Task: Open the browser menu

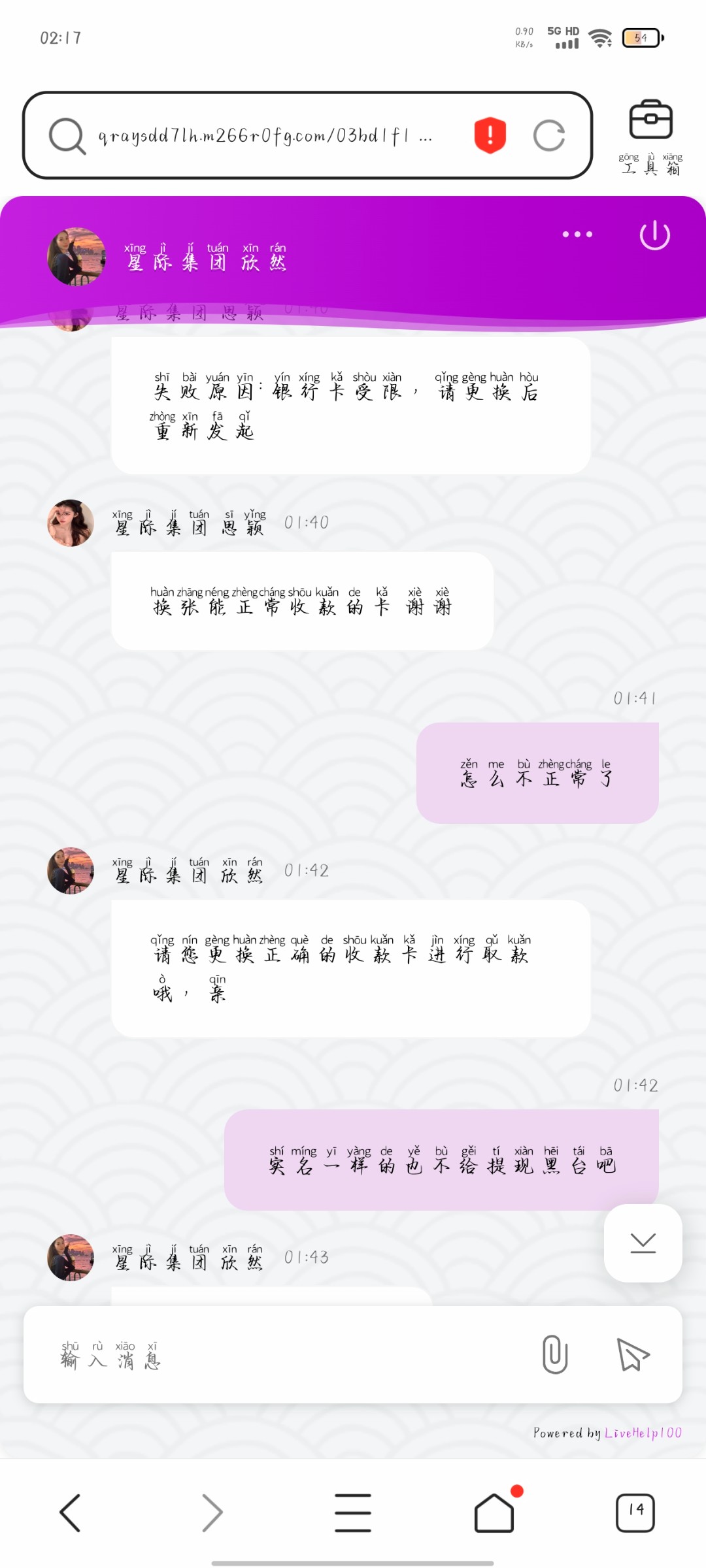Action: click(353, 1512)
